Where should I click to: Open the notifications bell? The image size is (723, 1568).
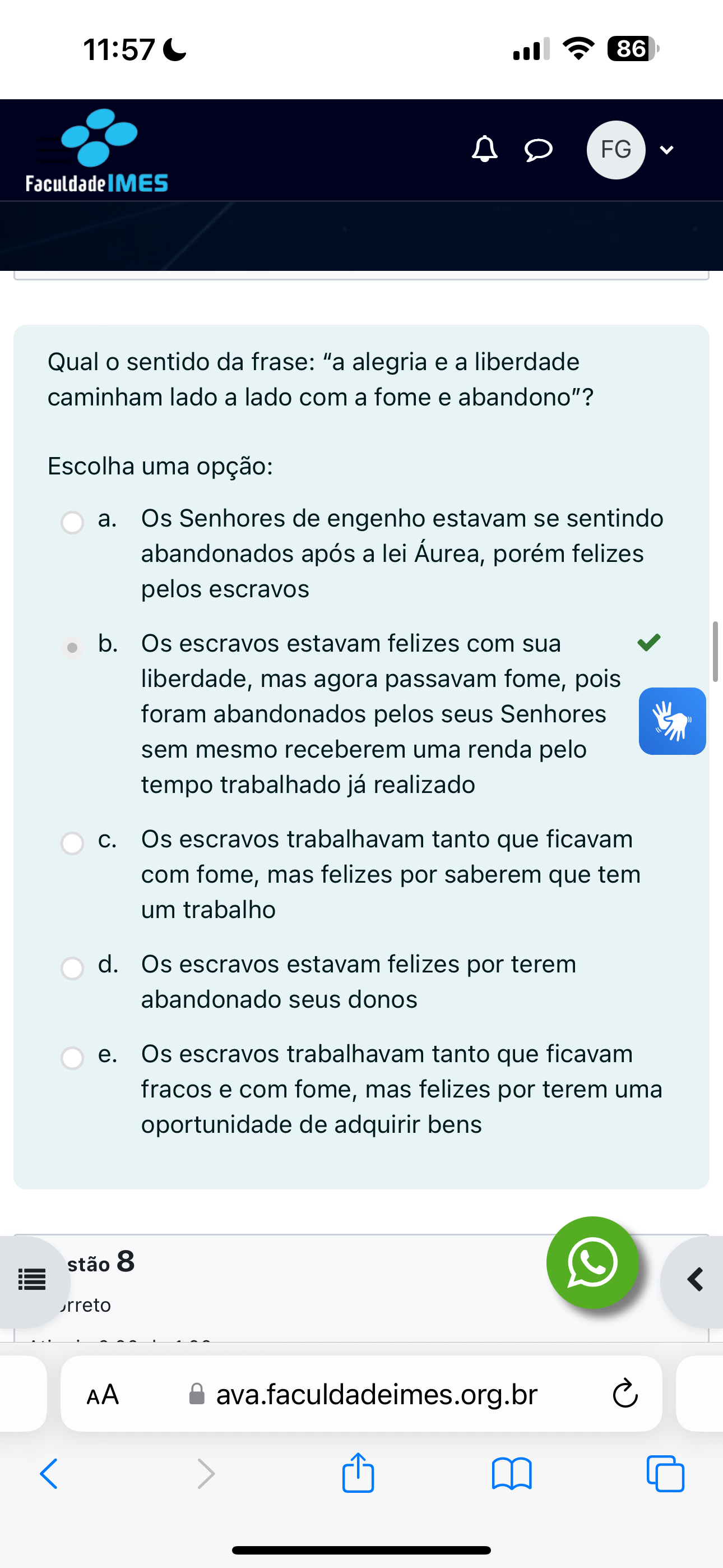point(484,149)
